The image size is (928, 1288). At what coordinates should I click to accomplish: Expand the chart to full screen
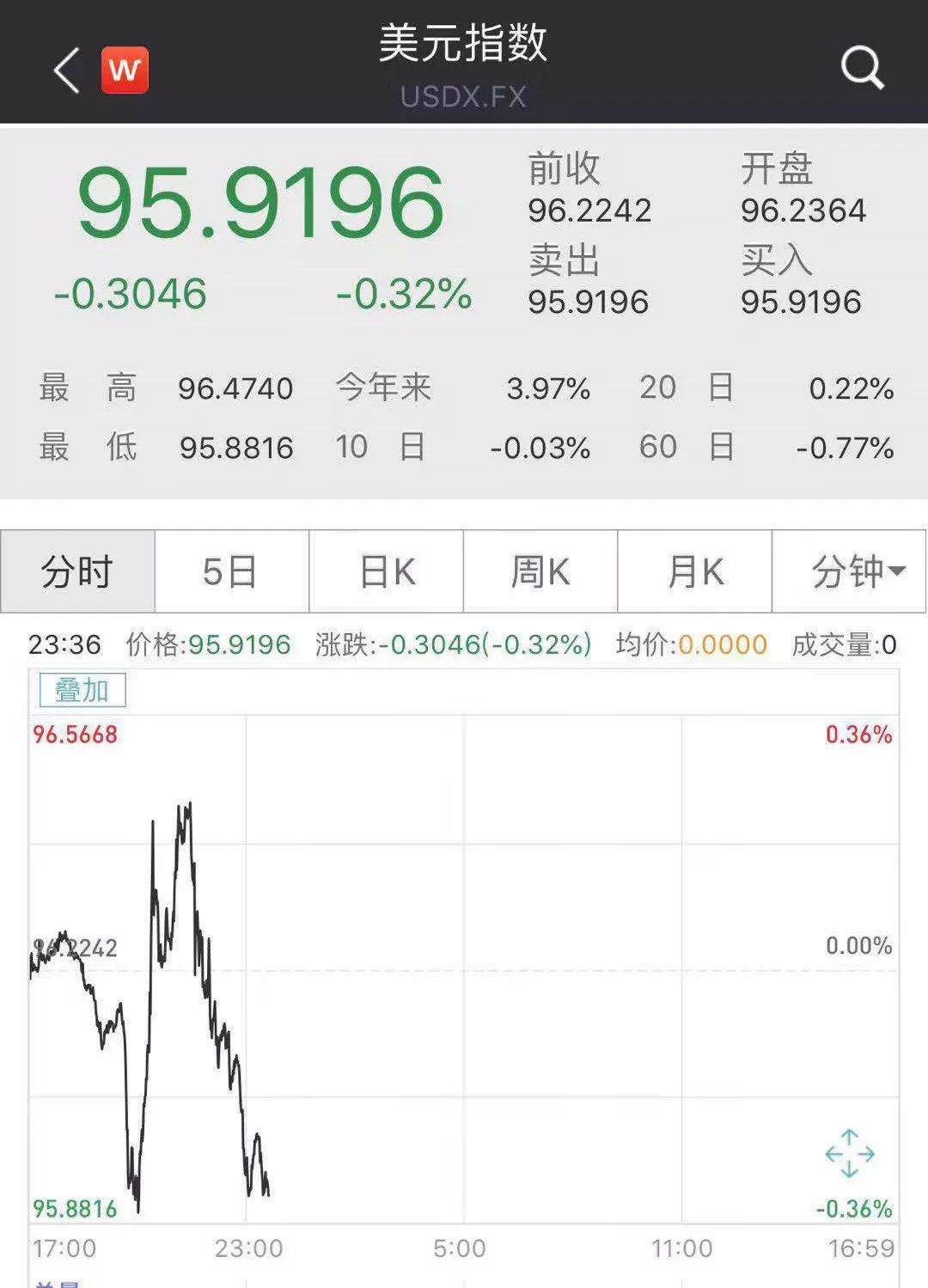(849, 1153)
